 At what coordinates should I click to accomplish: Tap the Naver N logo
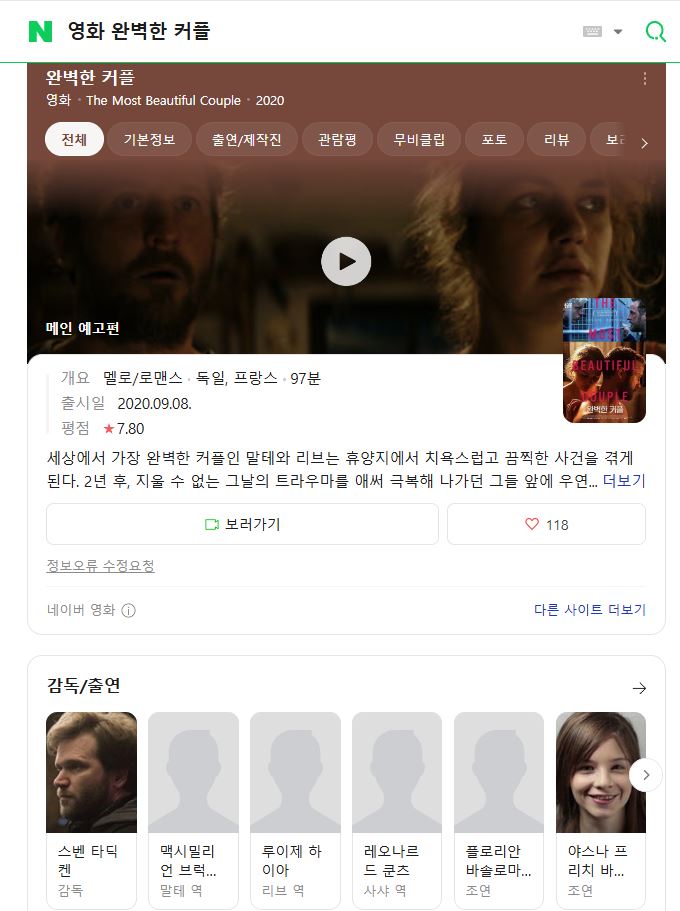[40, 31]
